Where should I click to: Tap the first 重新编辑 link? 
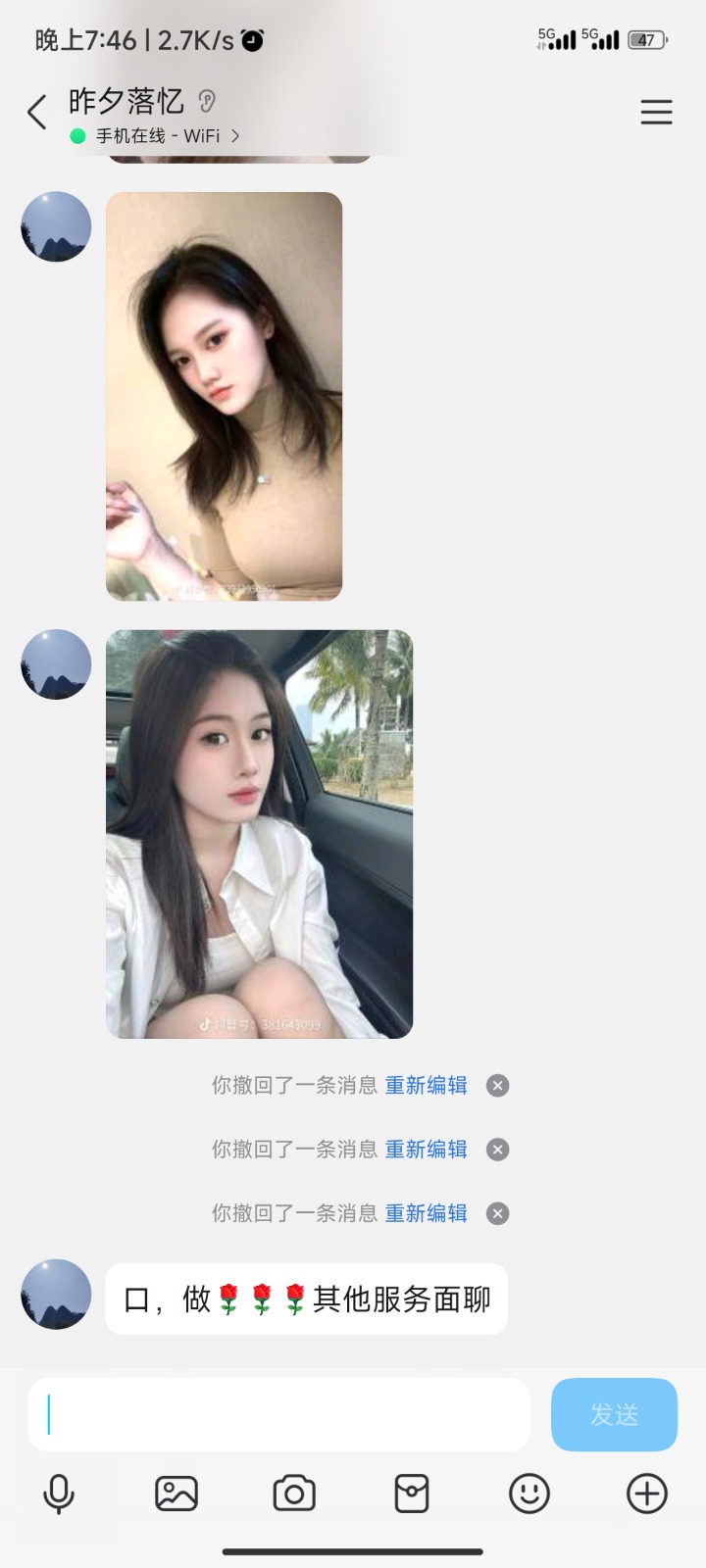426,1085
